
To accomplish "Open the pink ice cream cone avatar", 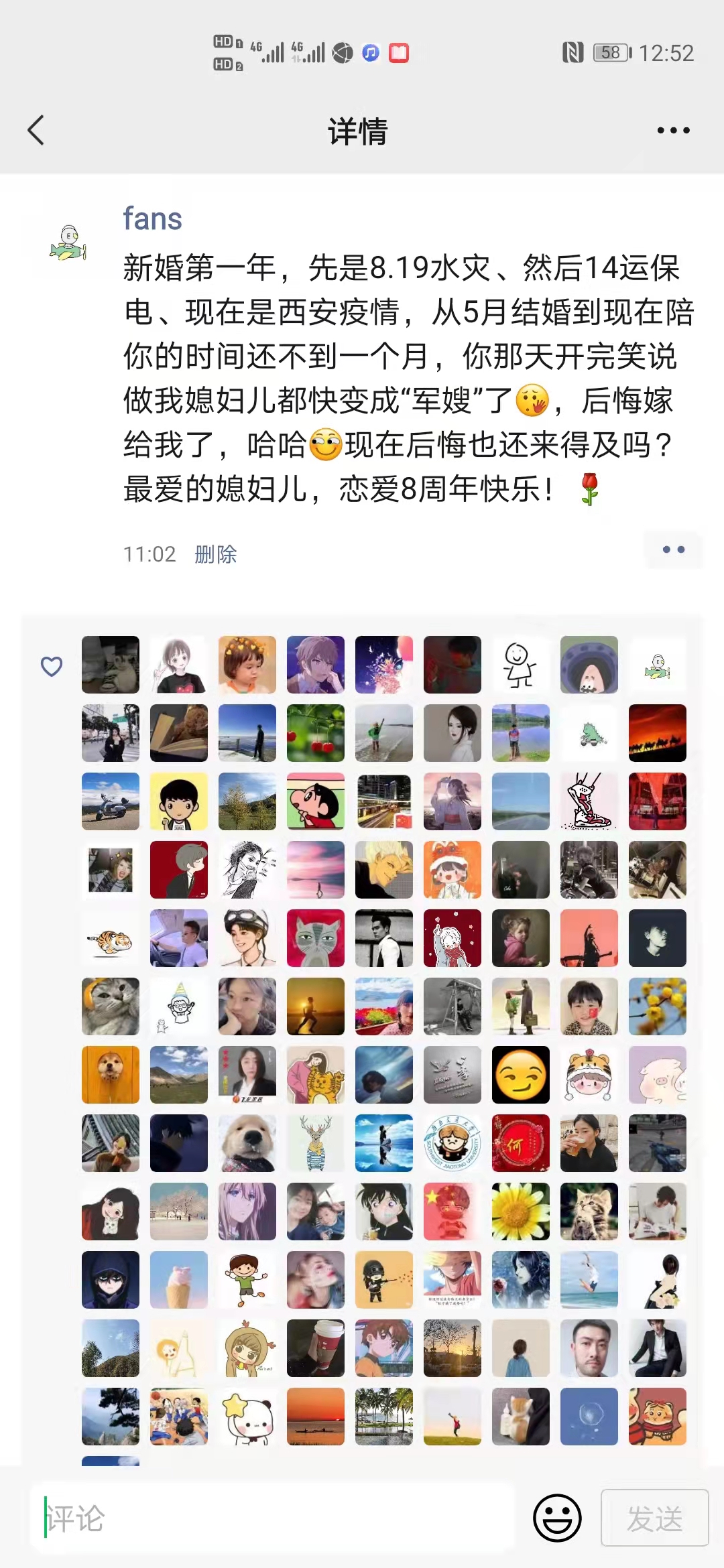I will pyautogui.click(x=179, y=1280).
